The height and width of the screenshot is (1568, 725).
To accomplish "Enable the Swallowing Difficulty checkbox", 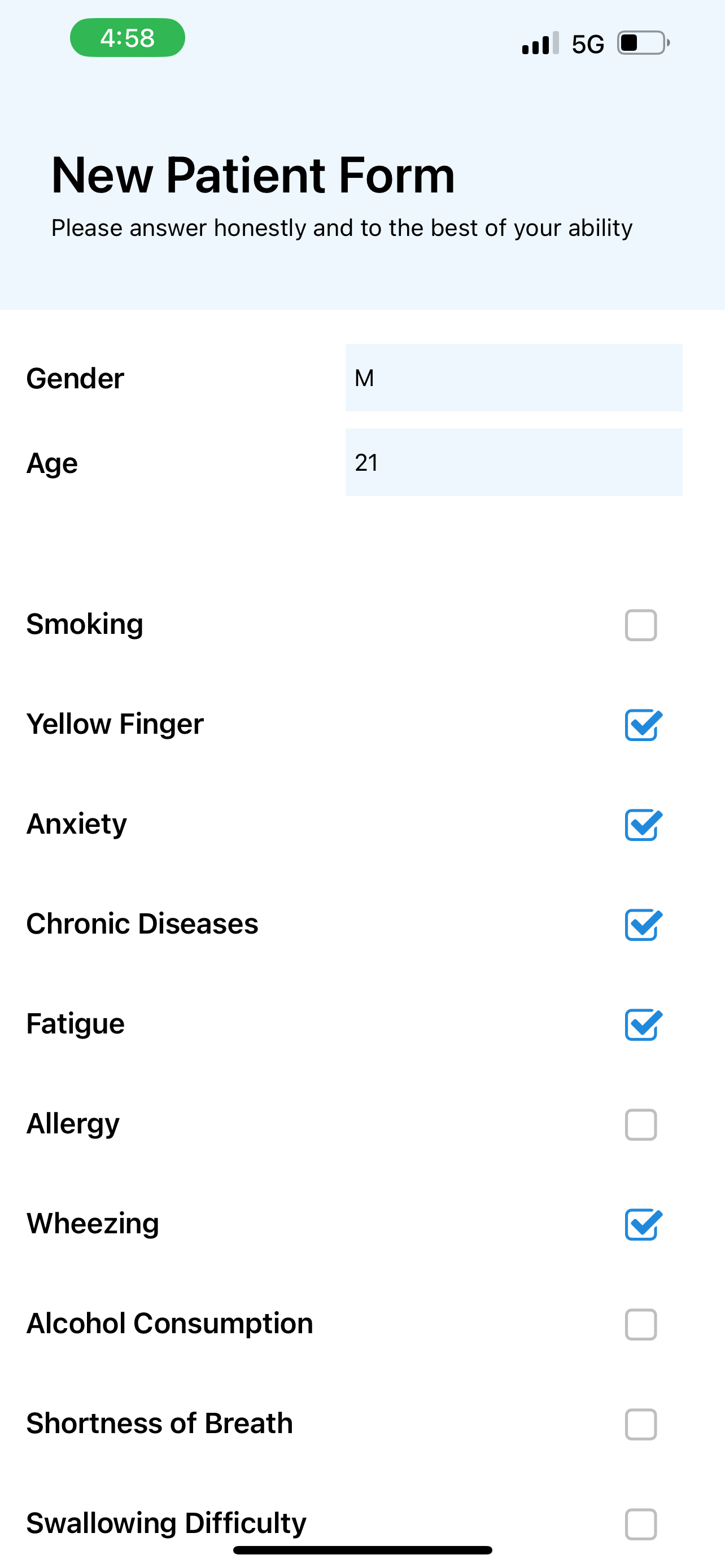I will pos(641,1523).
